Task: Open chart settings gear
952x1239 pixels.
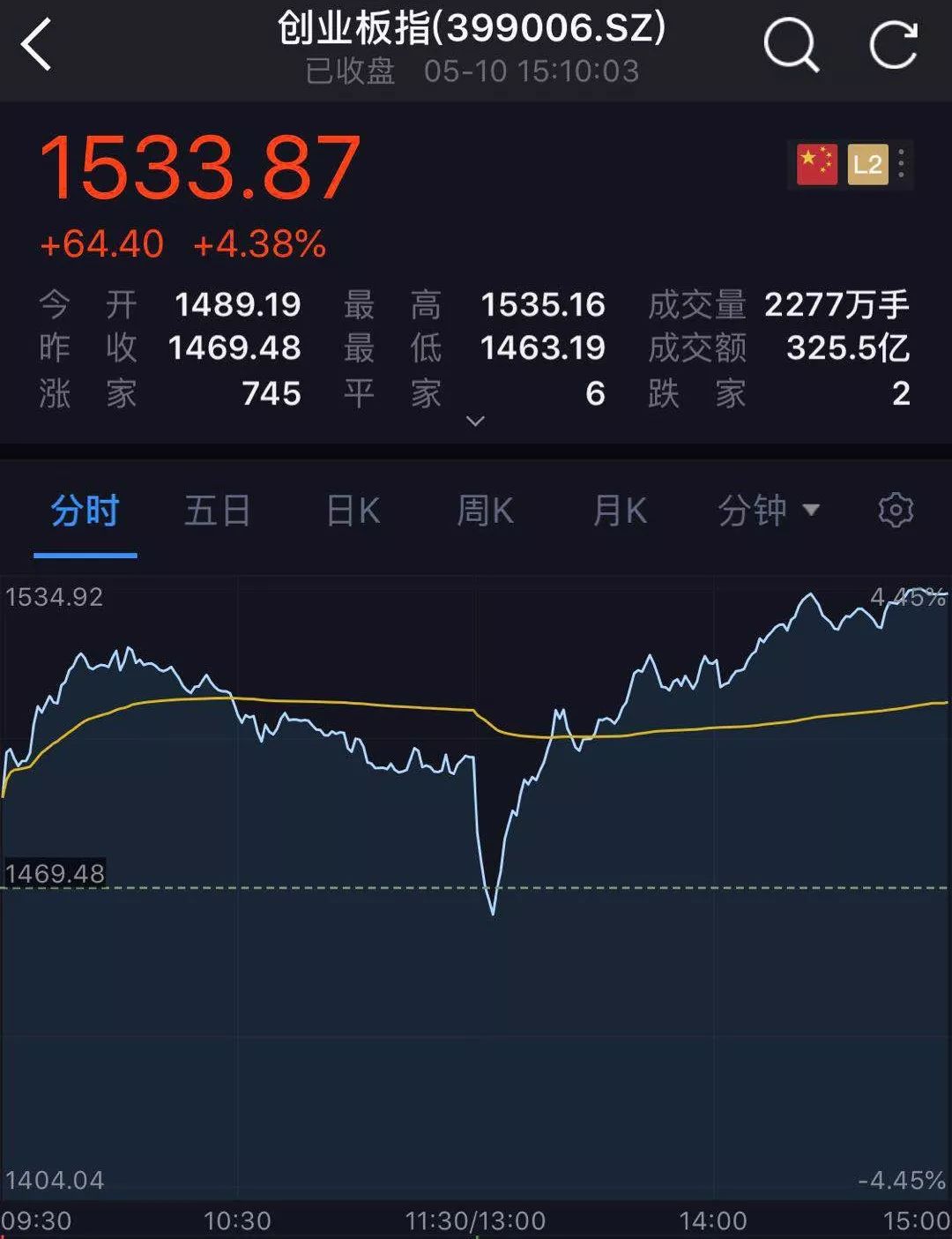Action: click(896, 511)
